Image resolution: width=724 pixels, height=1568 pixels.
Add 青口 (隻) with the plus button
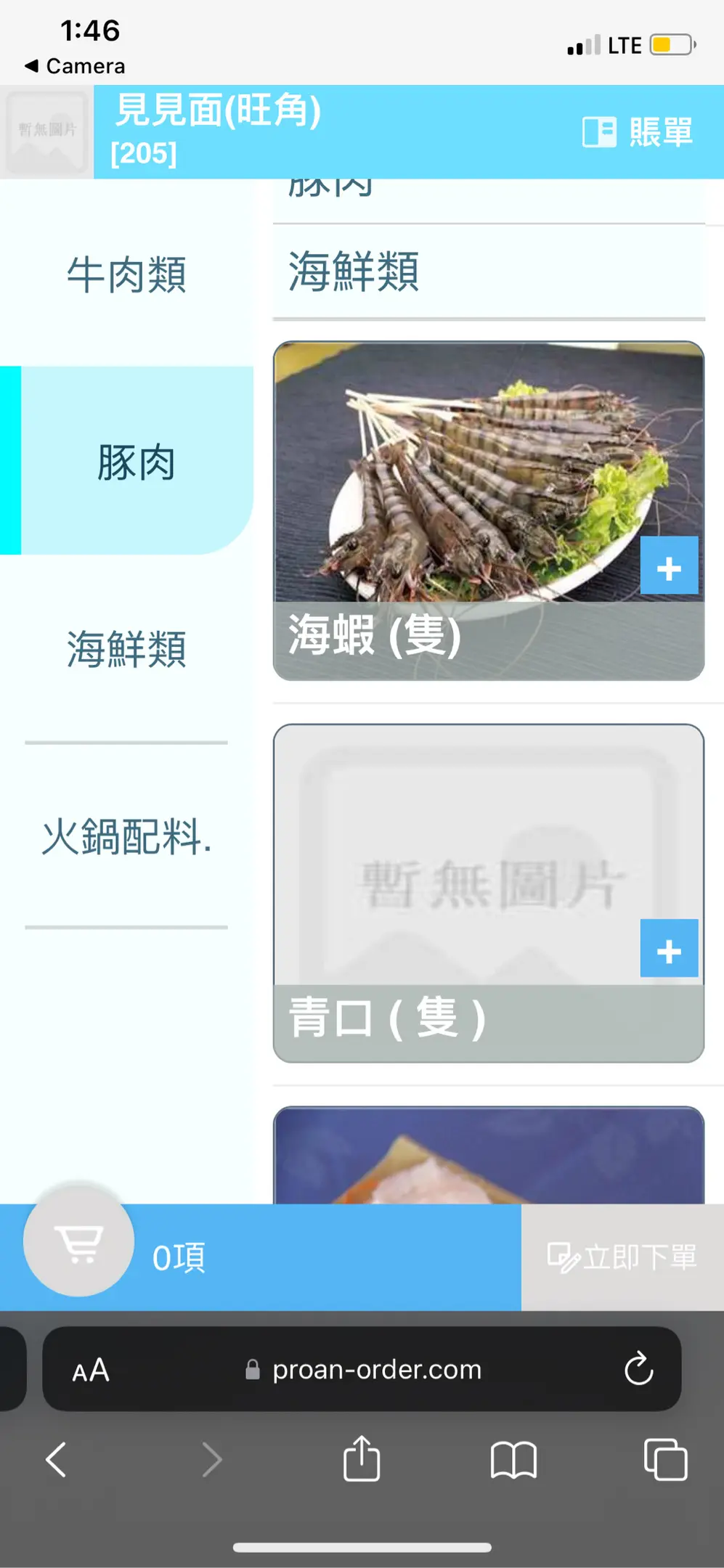pyautogui.click(x=668, y=949)
